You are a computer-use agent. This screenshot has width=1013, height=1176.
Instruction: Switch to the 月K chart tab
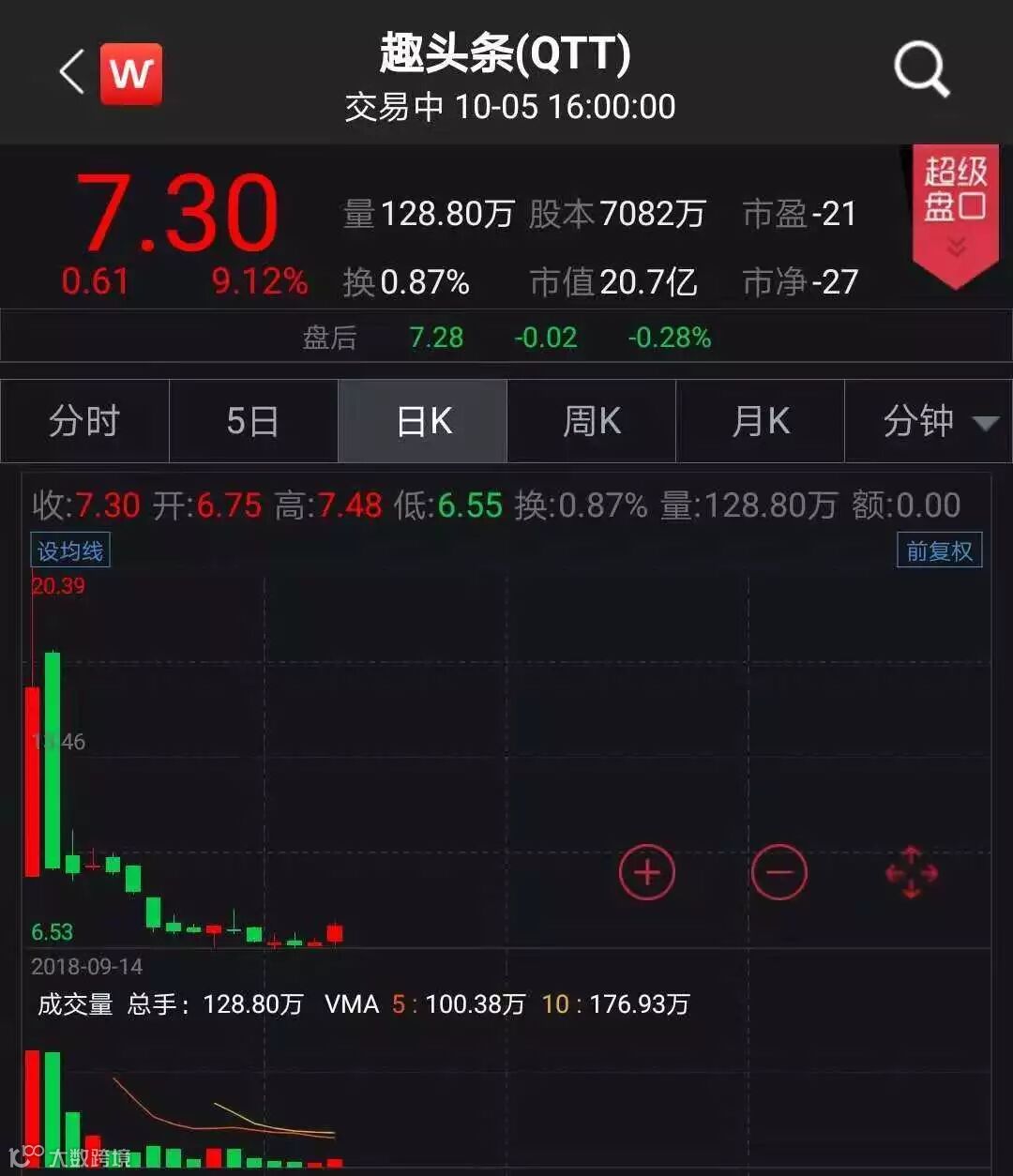760,421
